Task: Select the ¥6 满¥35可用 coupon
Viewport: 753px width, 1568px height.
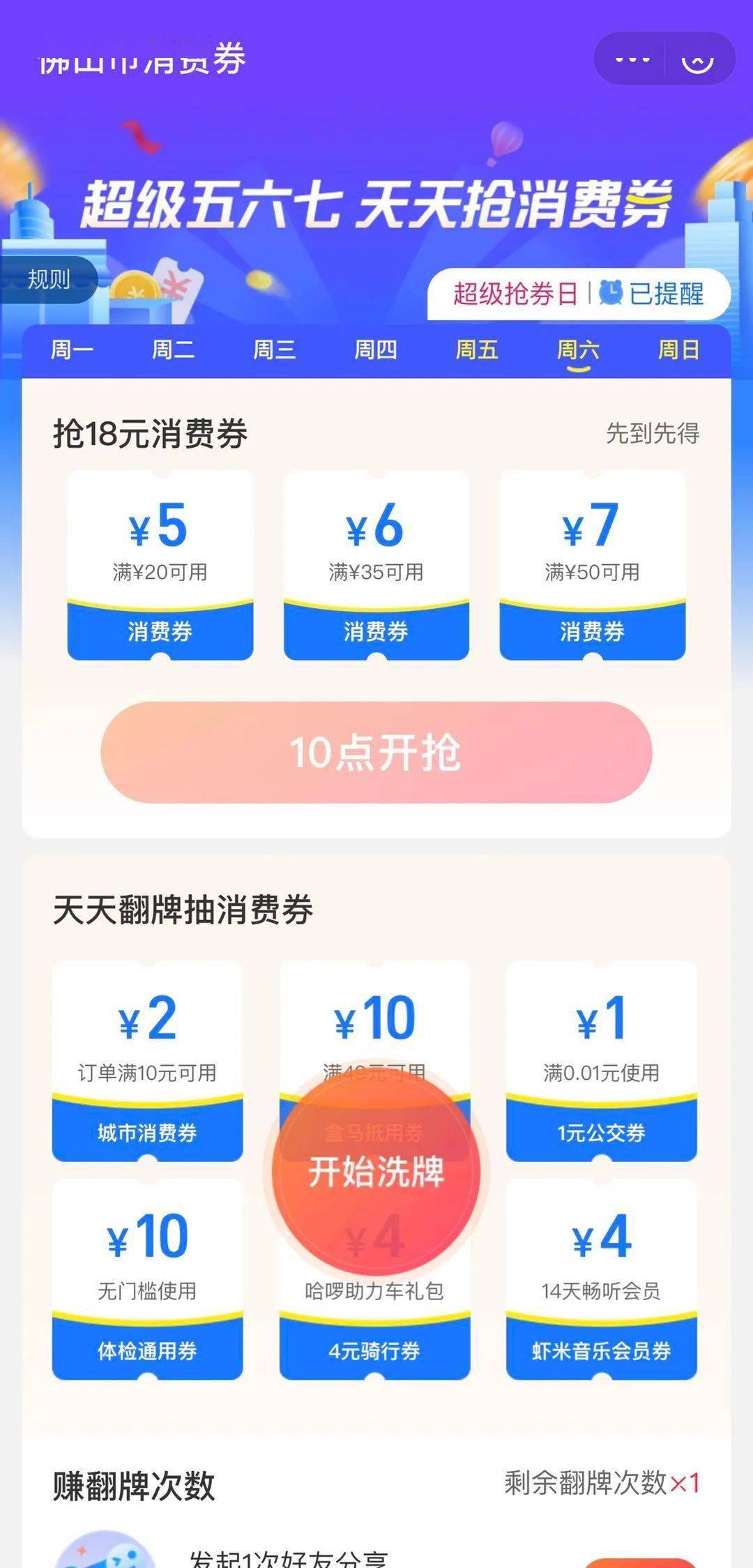Action: pos(376,565)
